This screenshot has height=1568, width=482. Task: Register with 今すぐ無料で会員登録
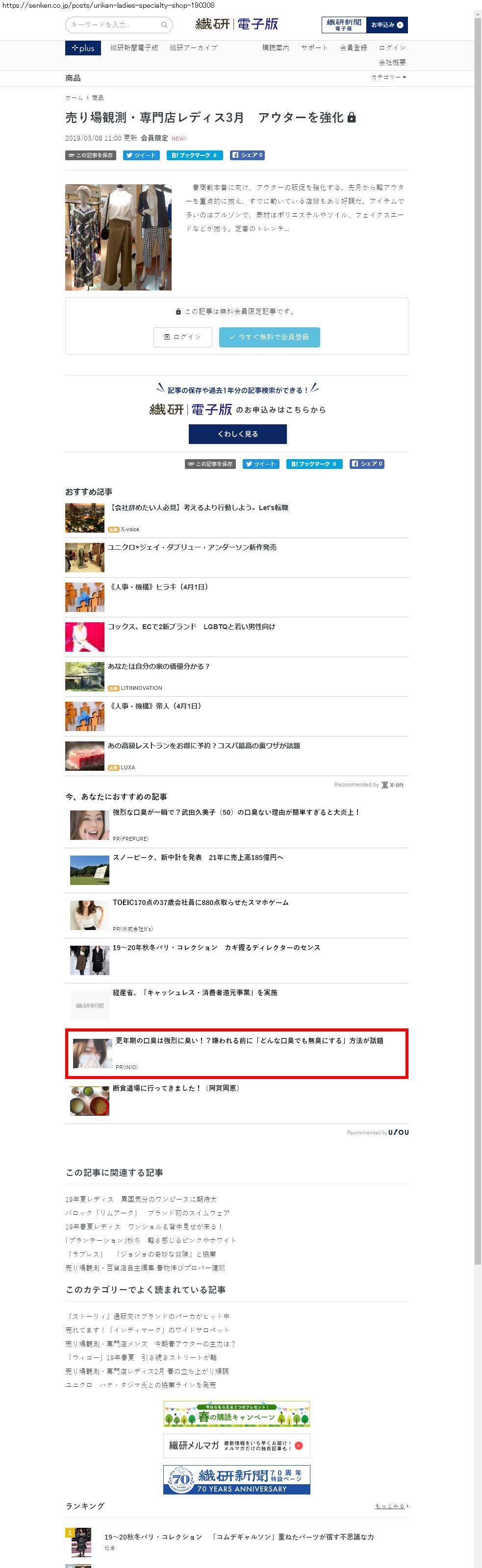[x=269, y=337]
